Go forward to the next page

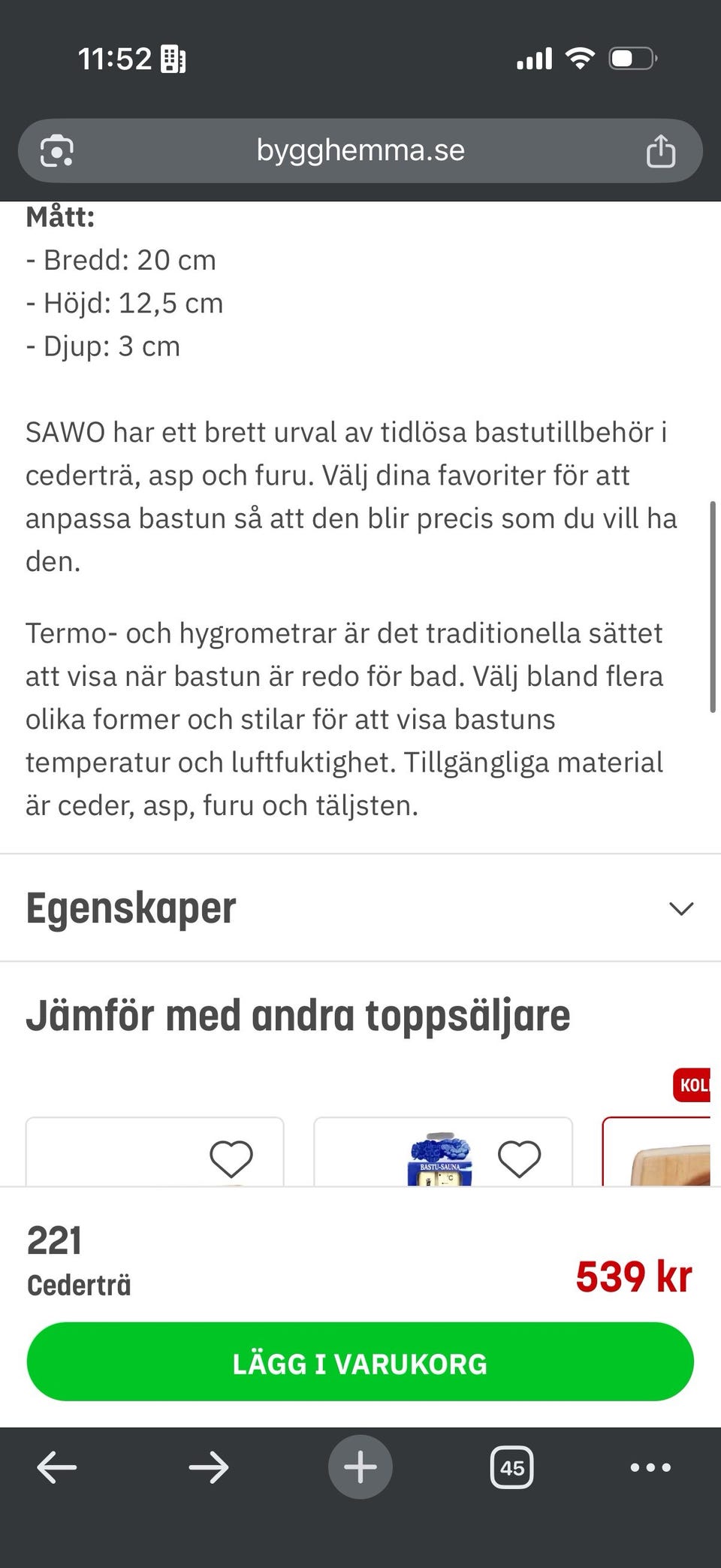[x=209, y=1467]
